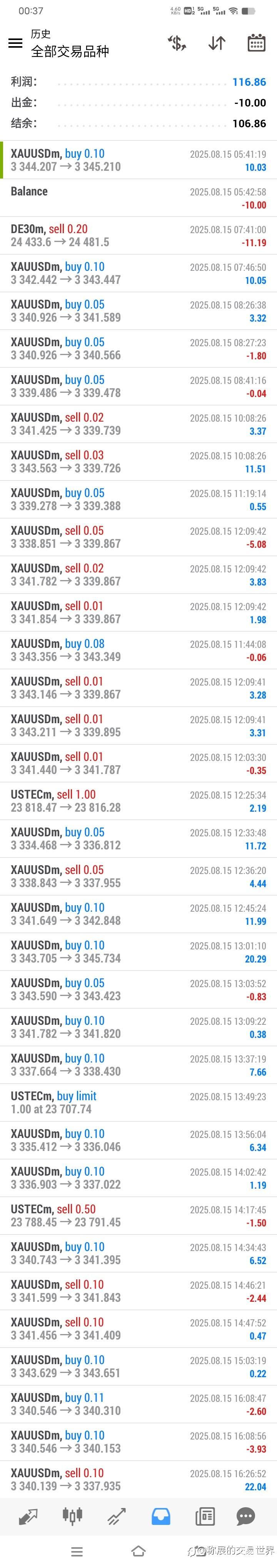This screenshot has width=277, height=1568.
Task: Open the Balance -10.00 entry
Action: coord(138,198)
